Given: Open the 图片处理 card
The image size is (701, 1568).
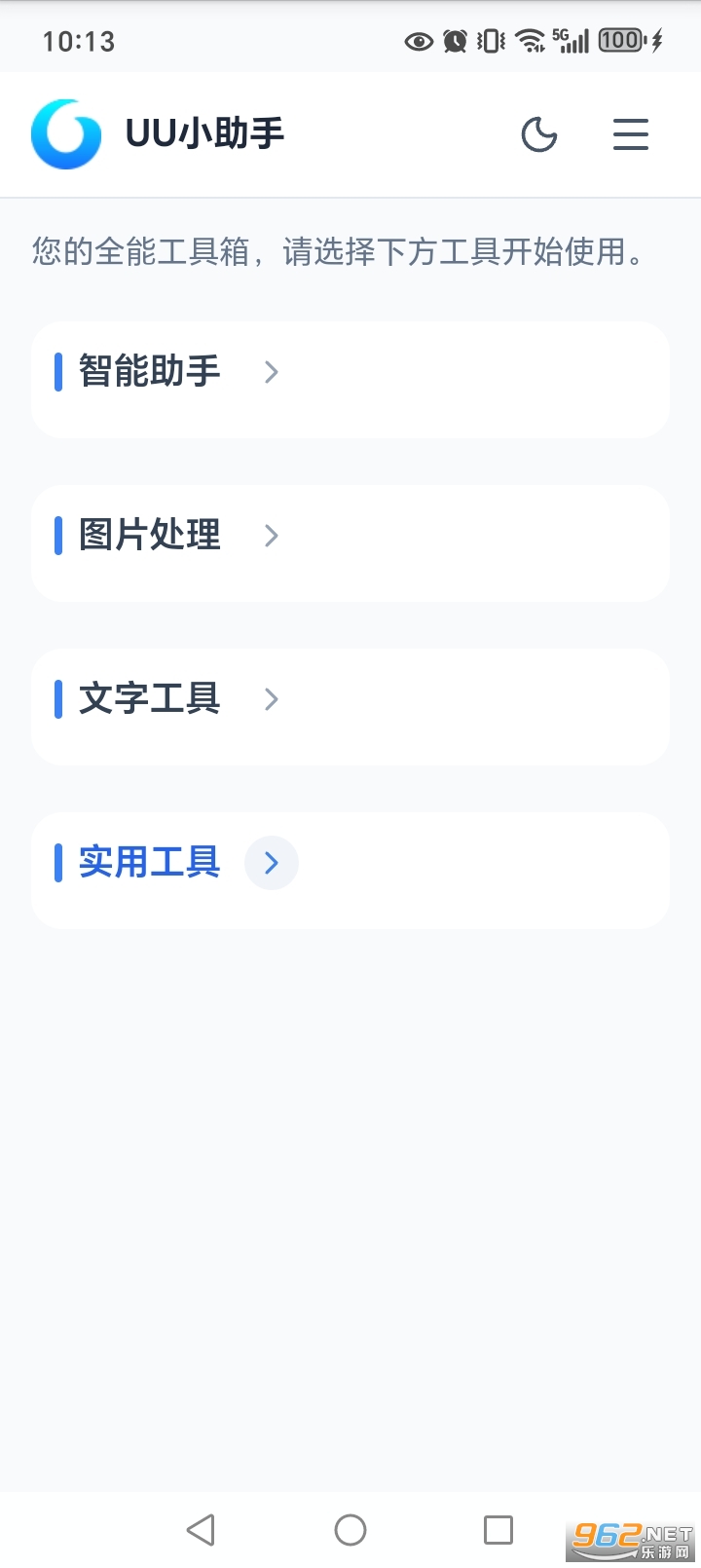Looking at the screenshot, I should click(149, 536).
